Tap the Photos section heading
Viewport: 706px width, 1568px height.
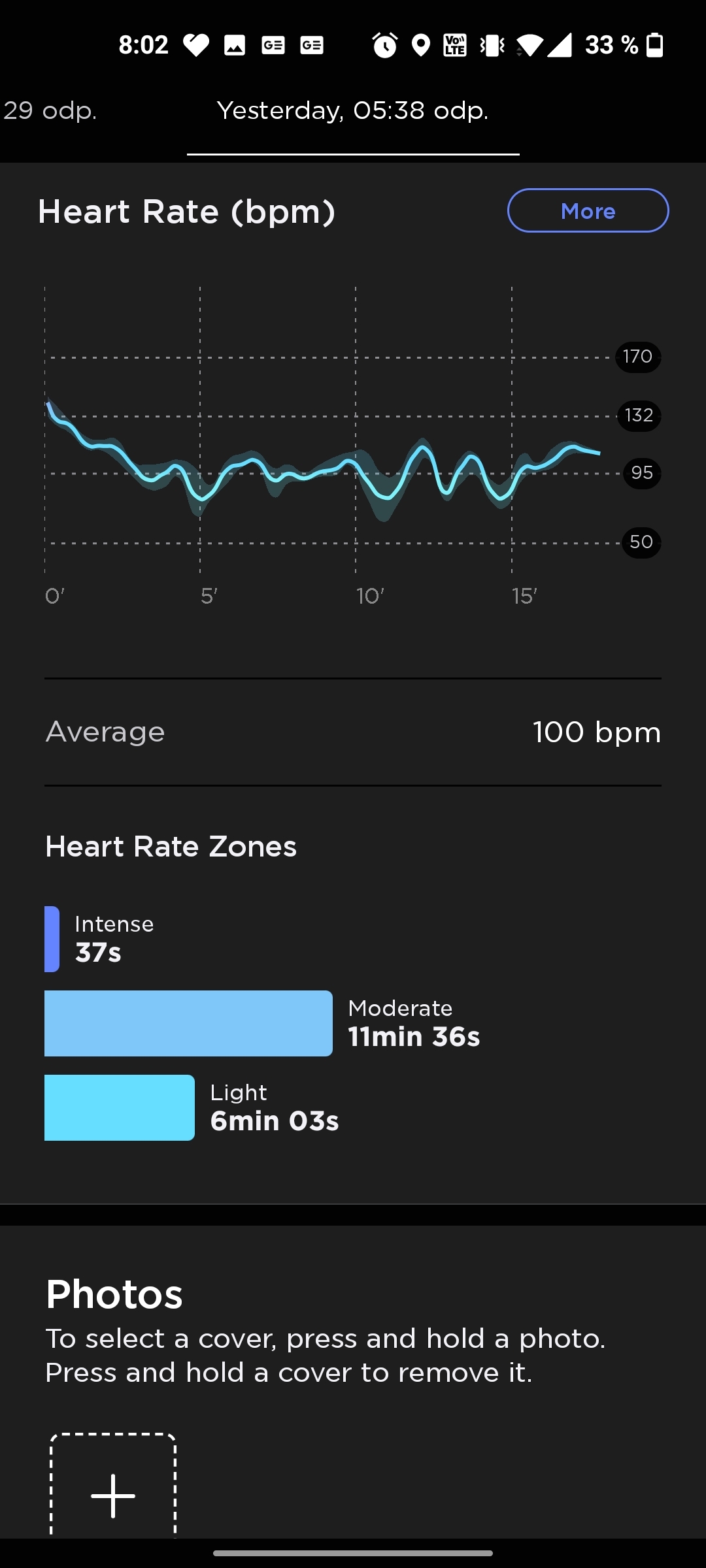click(x=114, y=1294)
